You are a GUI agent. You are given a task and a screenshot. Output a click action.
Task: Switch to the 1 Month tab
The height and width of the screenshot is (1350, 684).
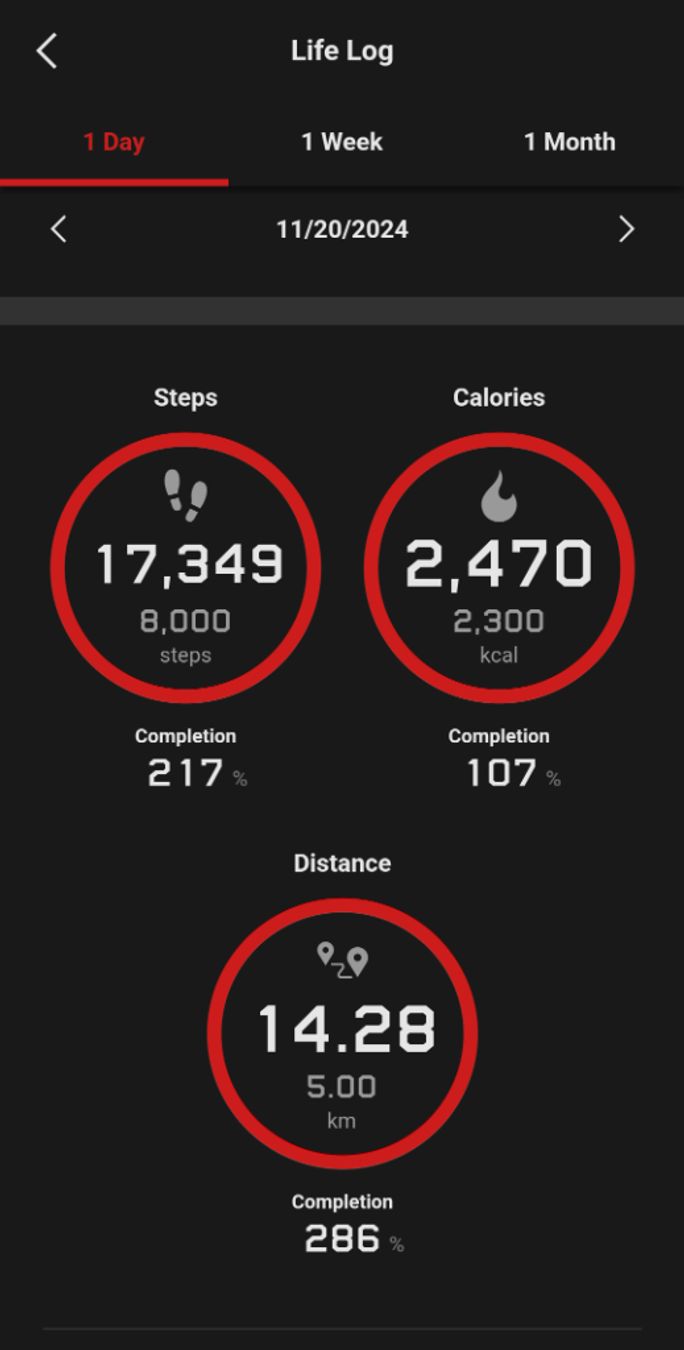(x=569, y=142)
